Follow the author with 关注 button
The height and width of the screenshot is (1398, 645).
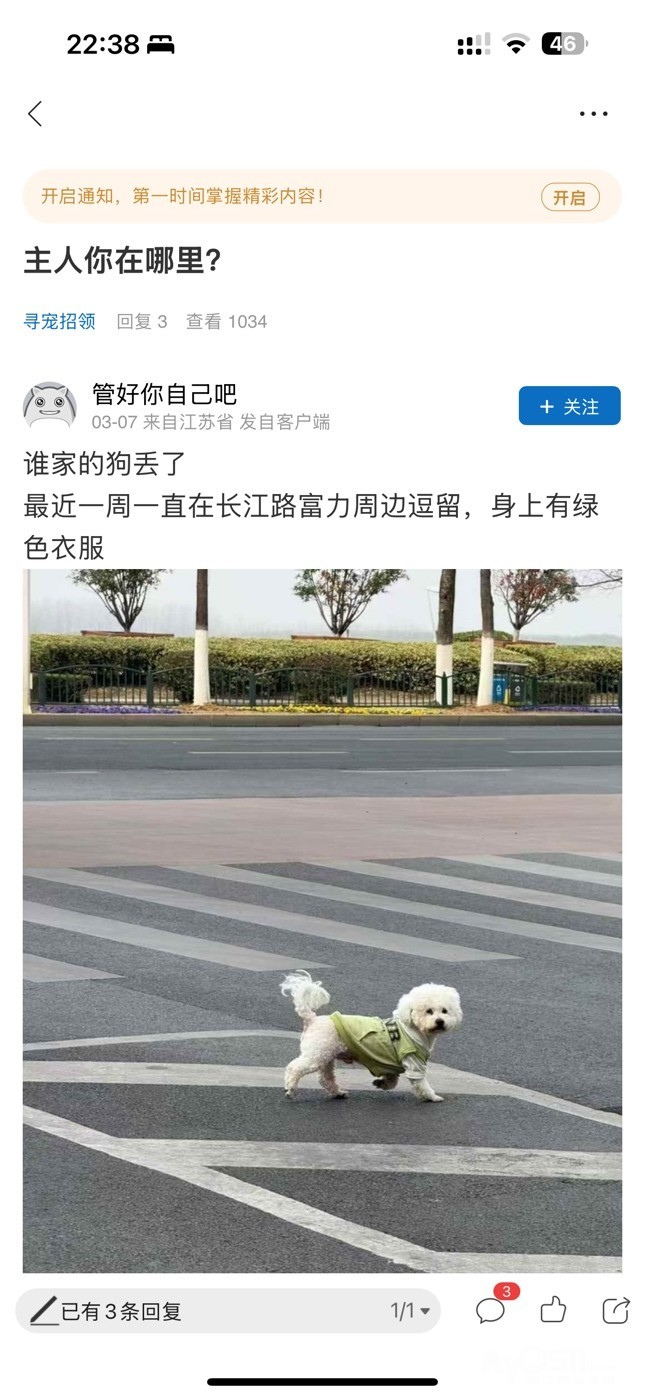tap(569, 406)
